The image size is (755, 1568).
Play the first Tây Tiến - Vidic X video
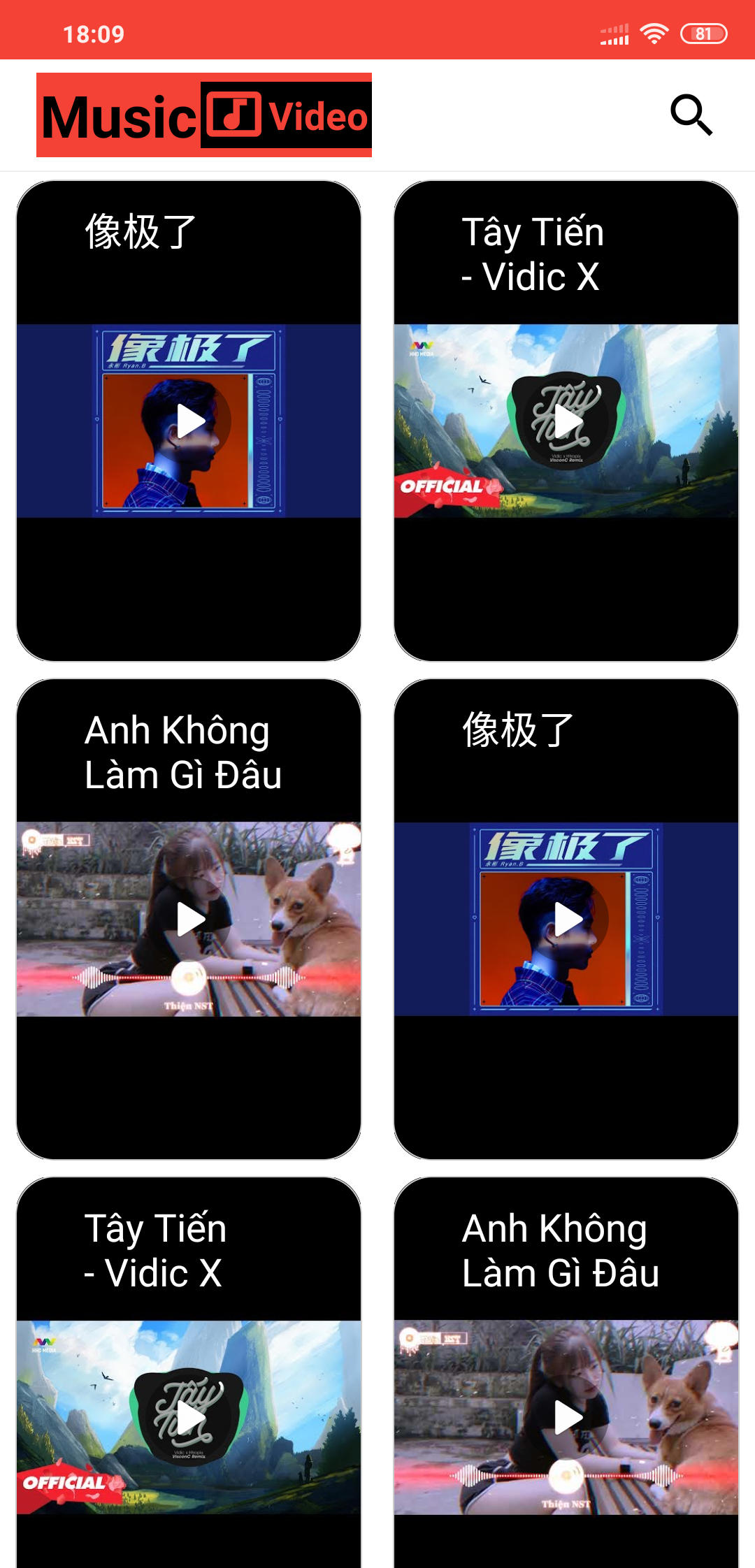click(567, 421)
